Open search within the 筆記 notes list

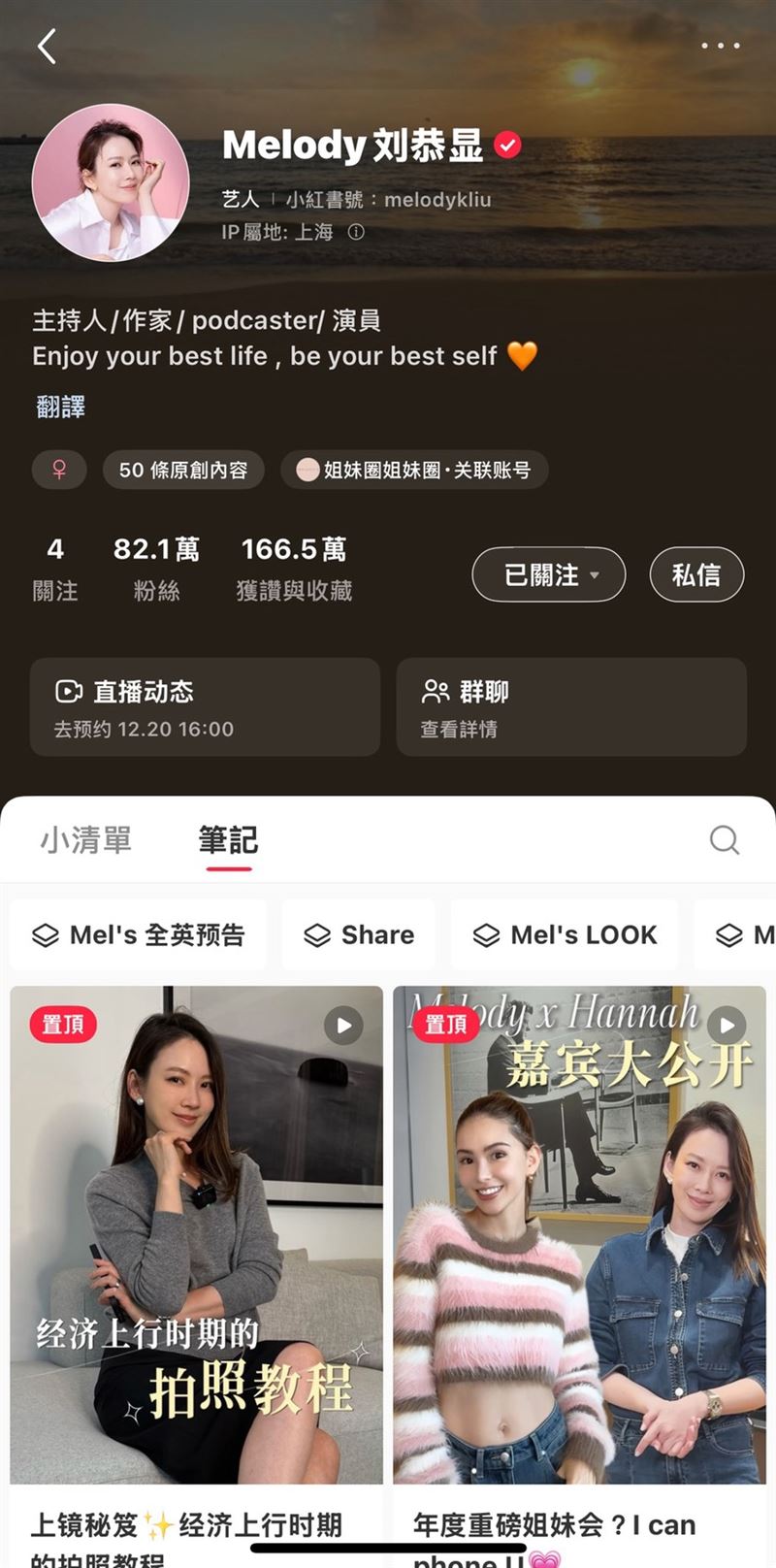click(x=724, y=840)
